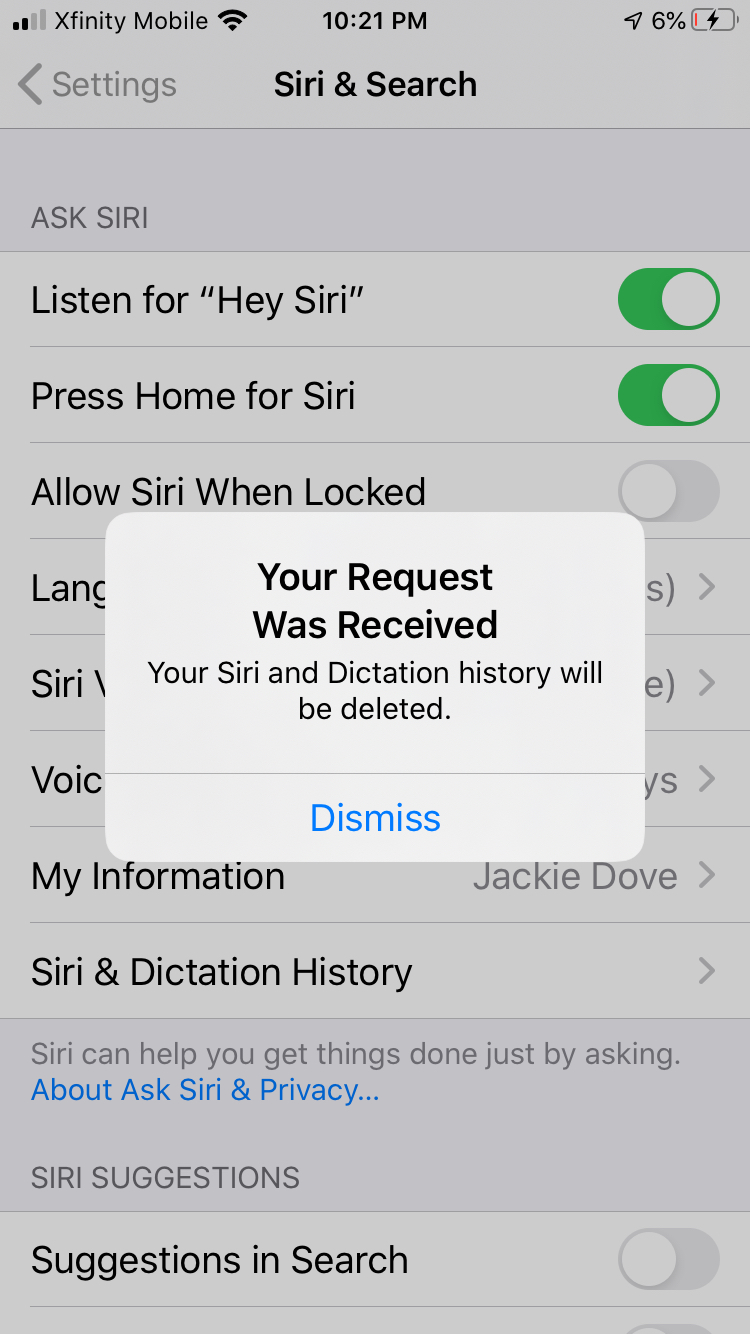This screenshot has width=750, height=1334.
Task: Open About Ask Siri & Privacy link
Action: 205,1090
